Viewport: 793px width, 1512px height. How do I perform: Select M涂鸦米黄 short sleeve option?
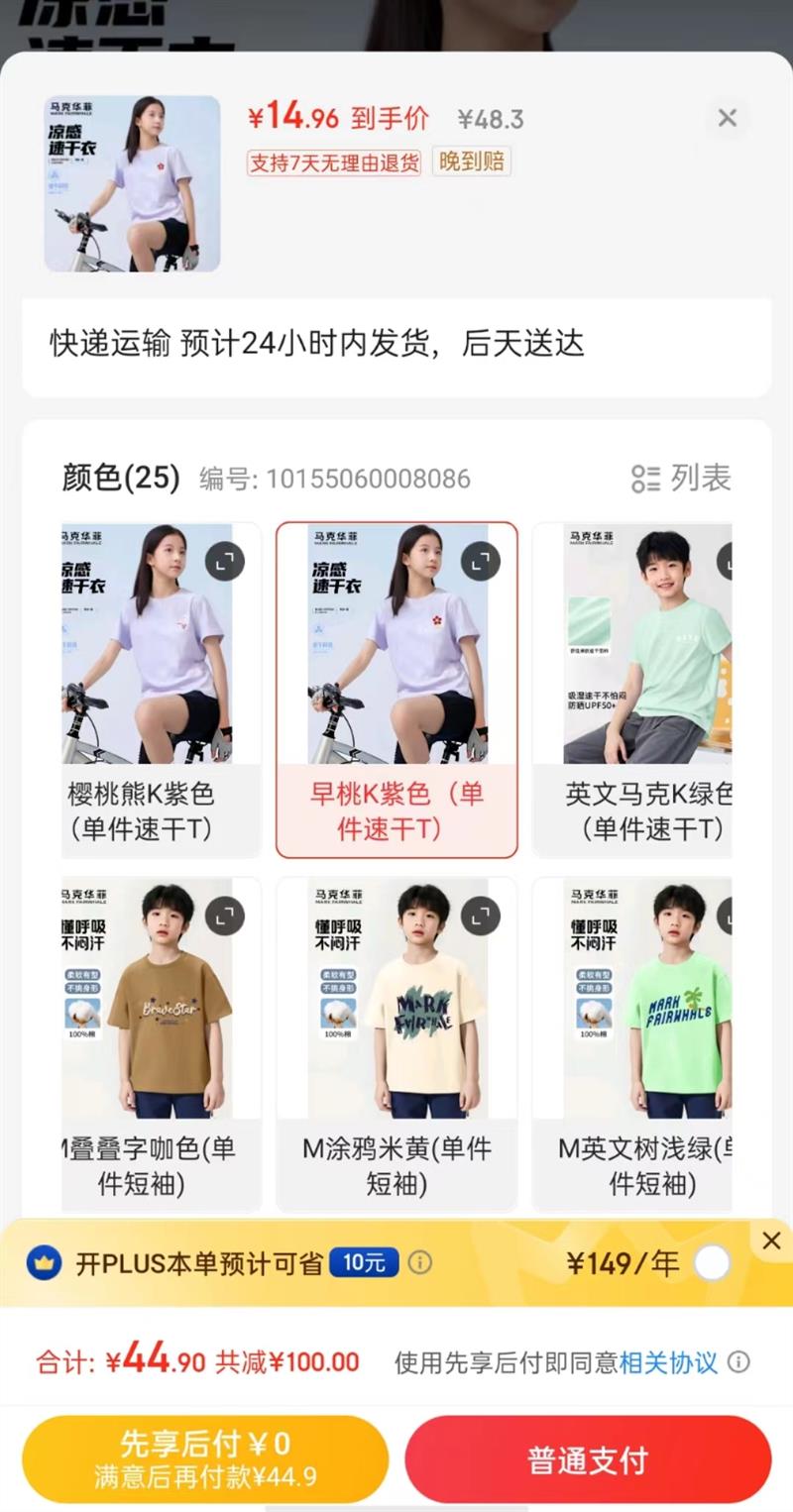[396, 1044]
